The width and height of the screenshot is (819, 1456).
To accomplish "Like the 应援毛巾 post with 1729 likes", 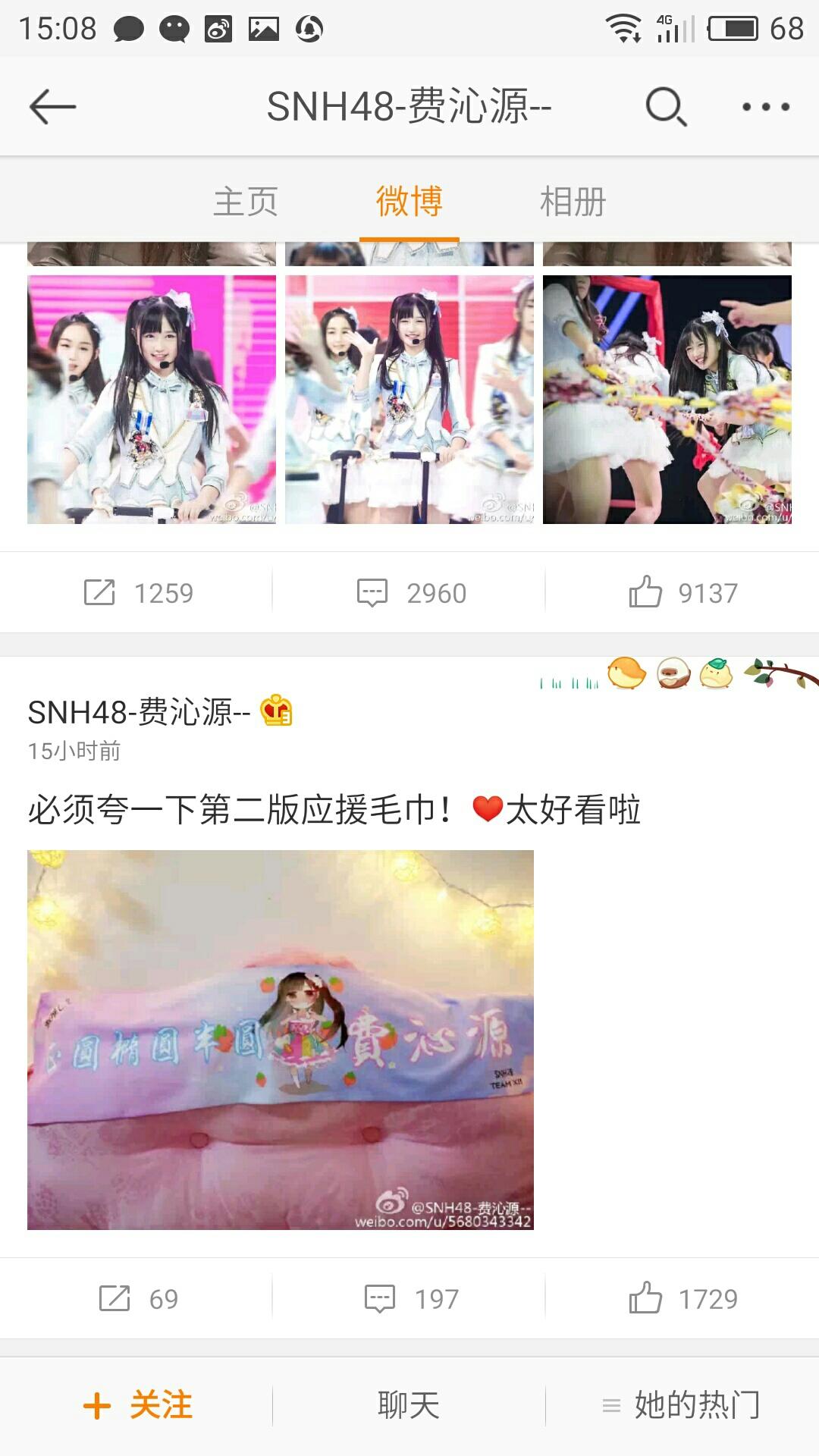I will pyautogui.click(x=682, y=1298).
